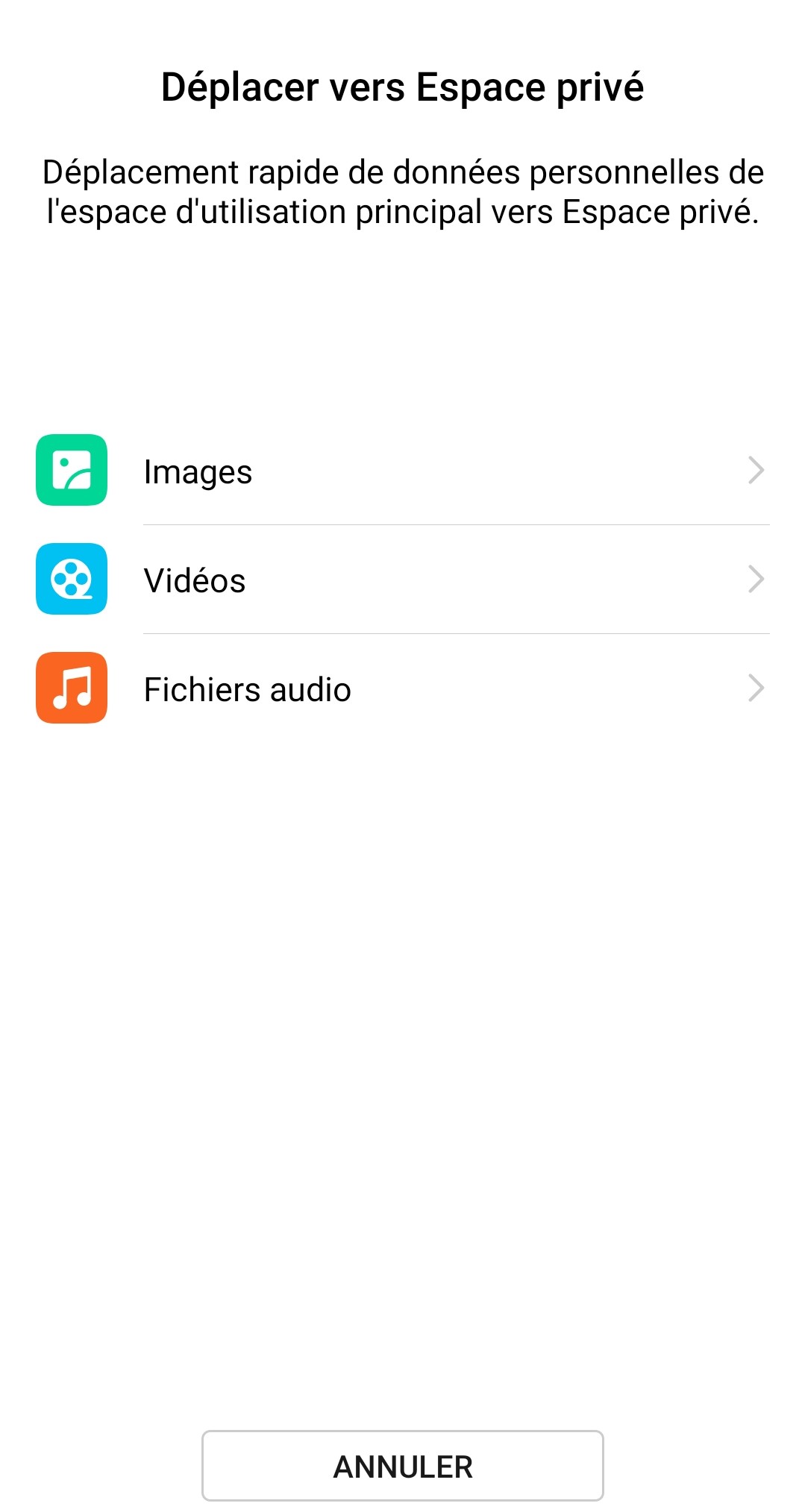Expand the Fichiers audio chevron

point(756,689)
